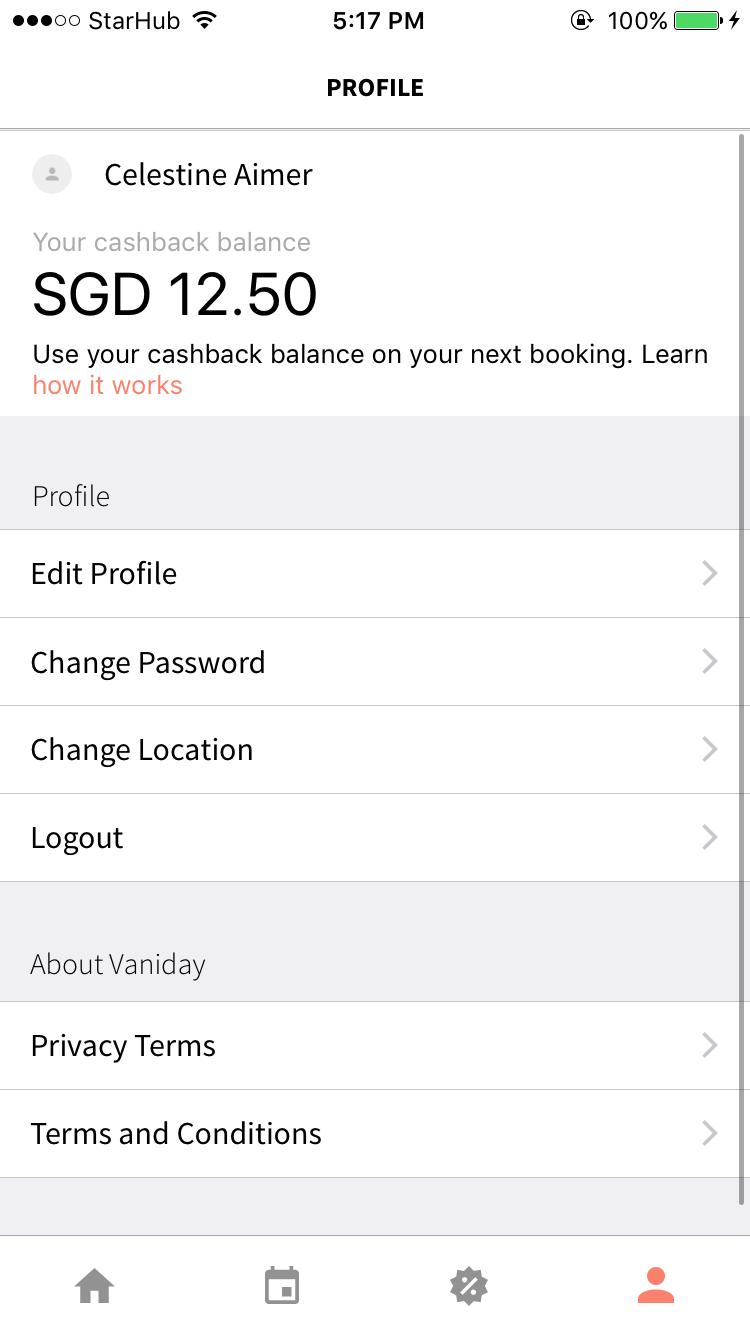The width and height of the screenshot is (750, 1334).
Task: Select the profile person tab
Action: point(656,1286)
